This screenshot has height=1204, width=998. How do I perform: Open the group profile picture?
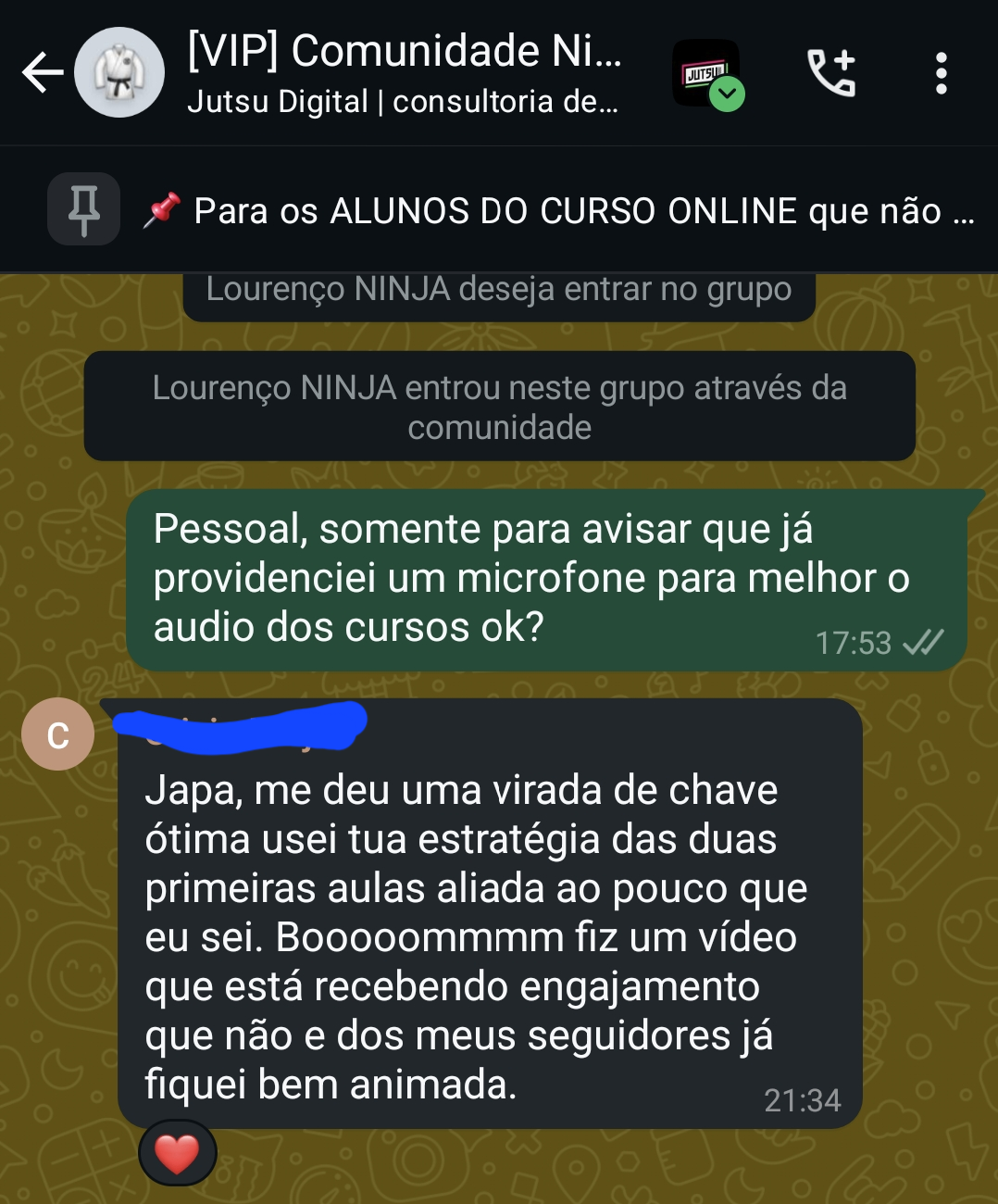[119, 73]
